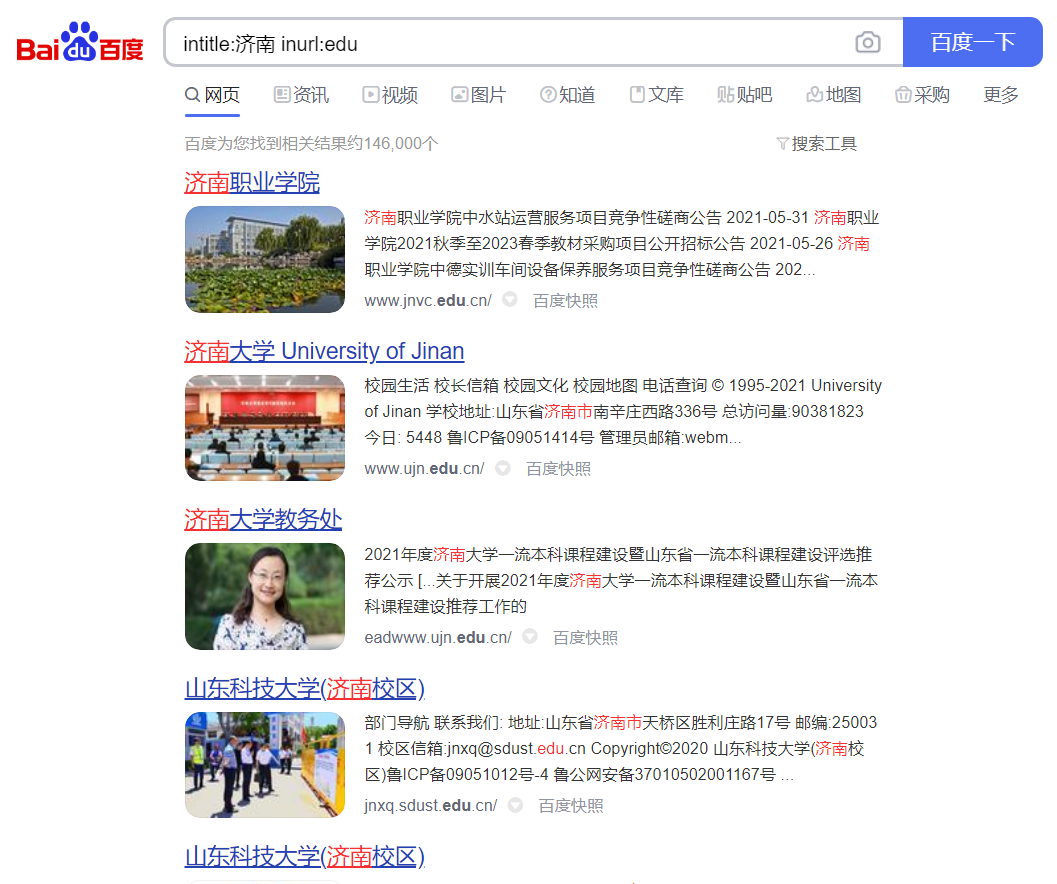Open the 济南大学教务处 result link
This screenshot has width=1057, height=884.
click(263, 519)
